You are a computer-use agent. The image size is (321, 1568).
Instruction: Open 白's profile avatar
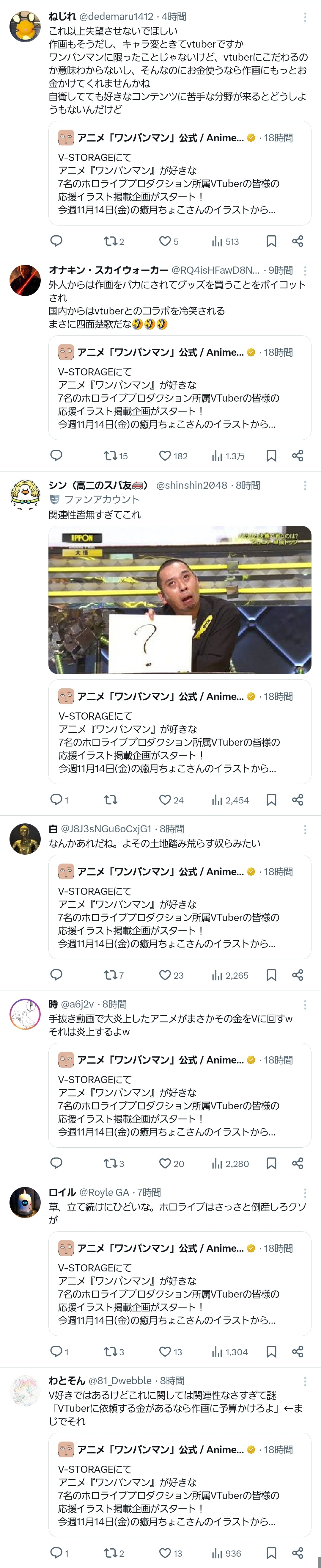pos(25,839)
